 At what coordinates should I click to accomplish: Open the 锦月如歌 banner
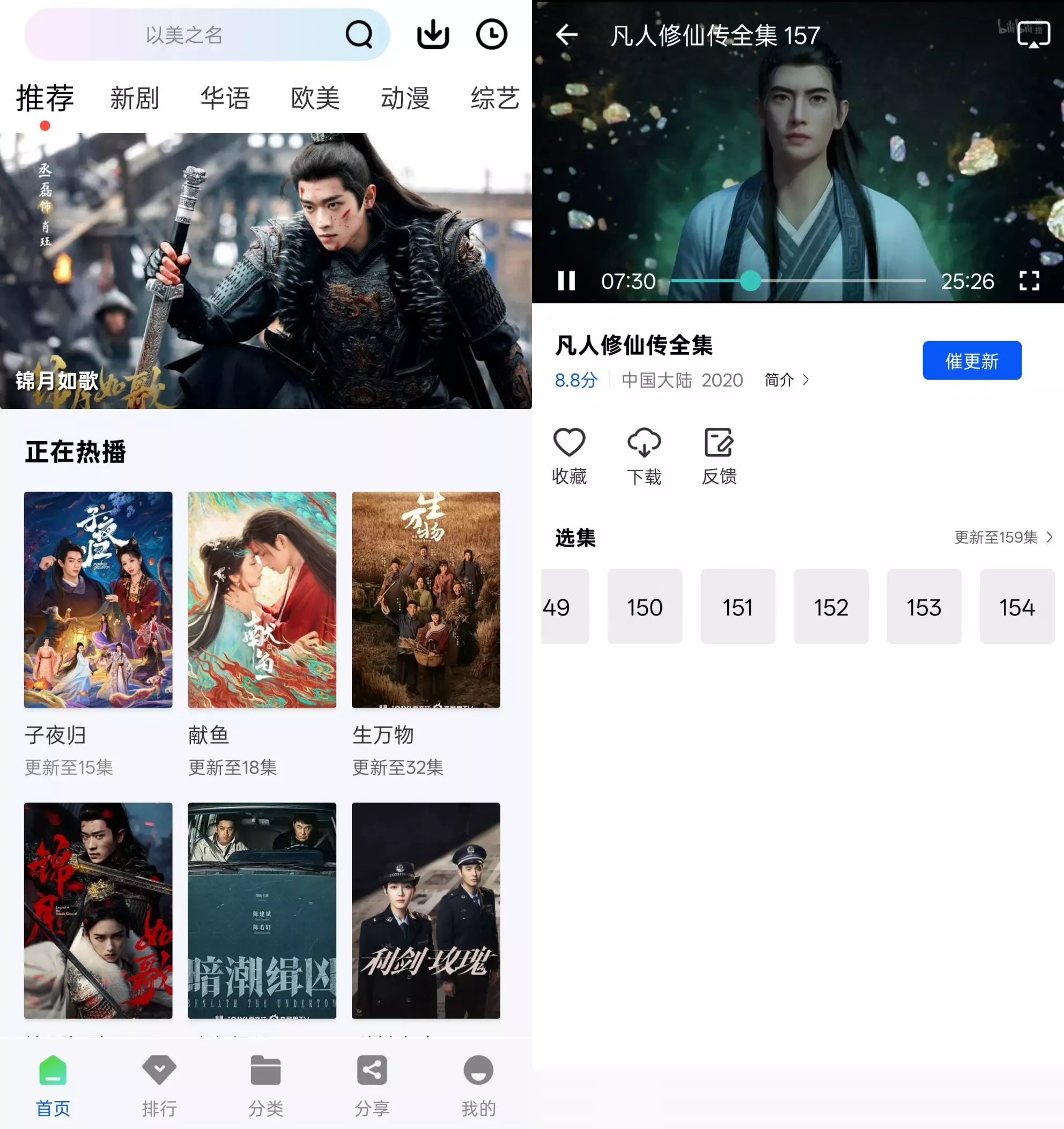click(266, 271)
